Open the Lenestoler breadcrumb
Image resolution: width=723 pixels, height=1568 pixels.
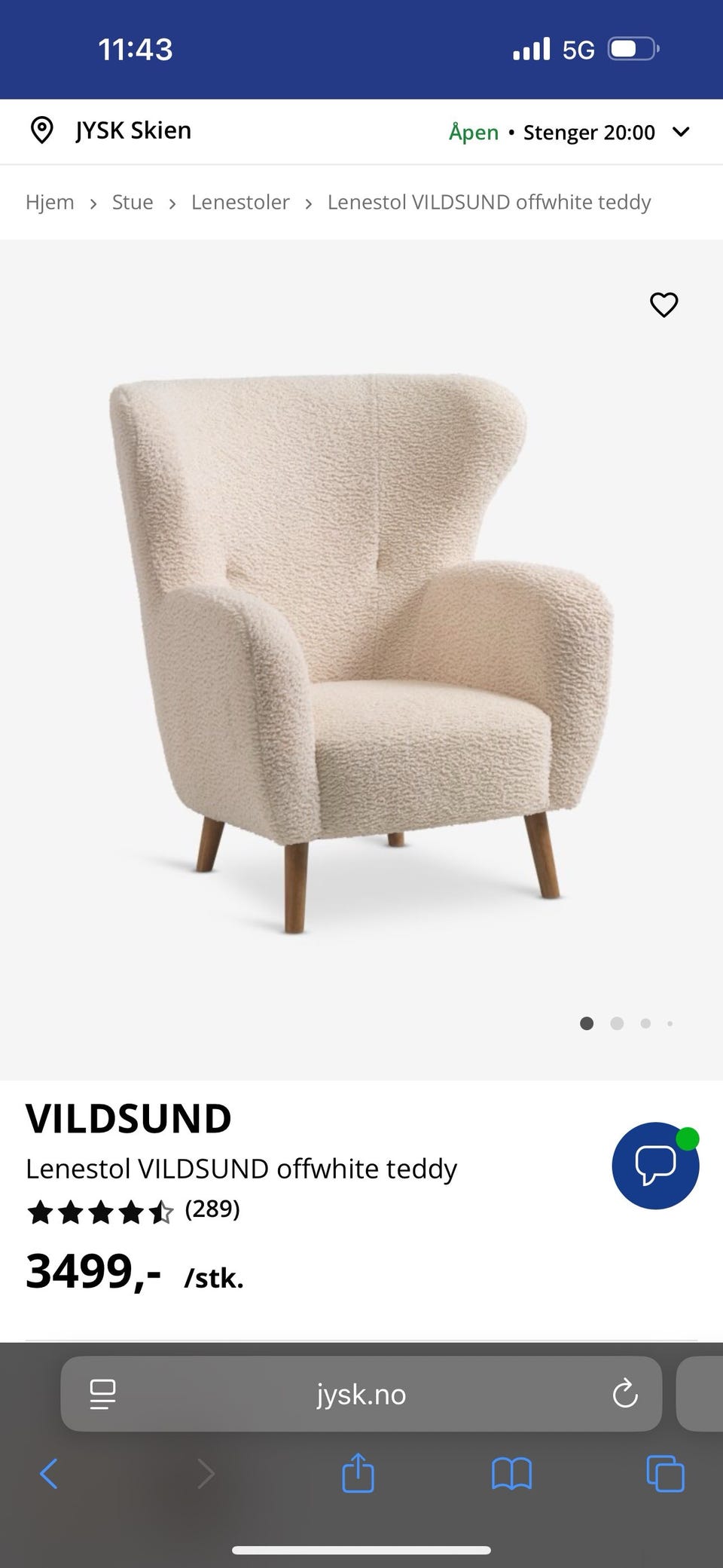pos(240,202)
